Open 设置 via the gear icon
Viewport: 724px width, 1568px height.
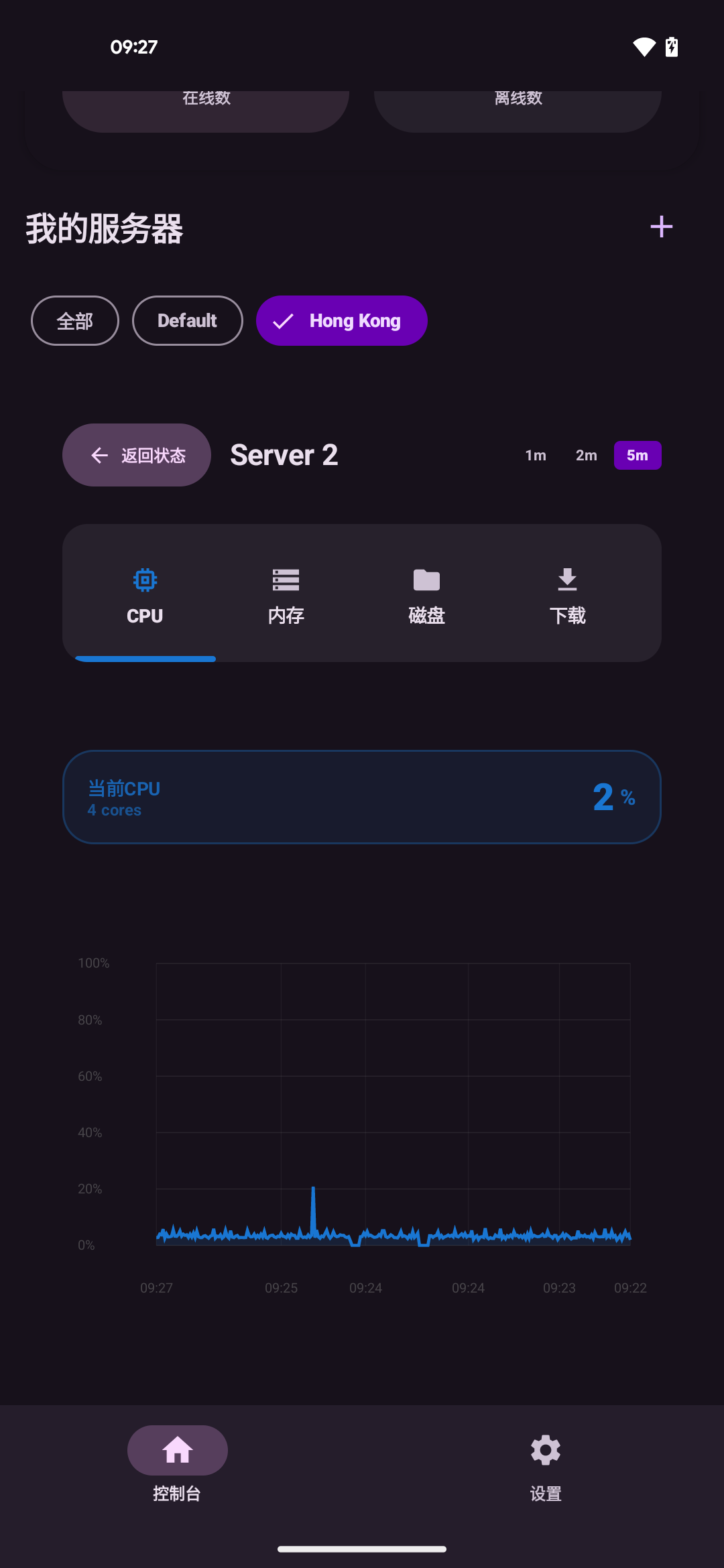point(545,1449)
